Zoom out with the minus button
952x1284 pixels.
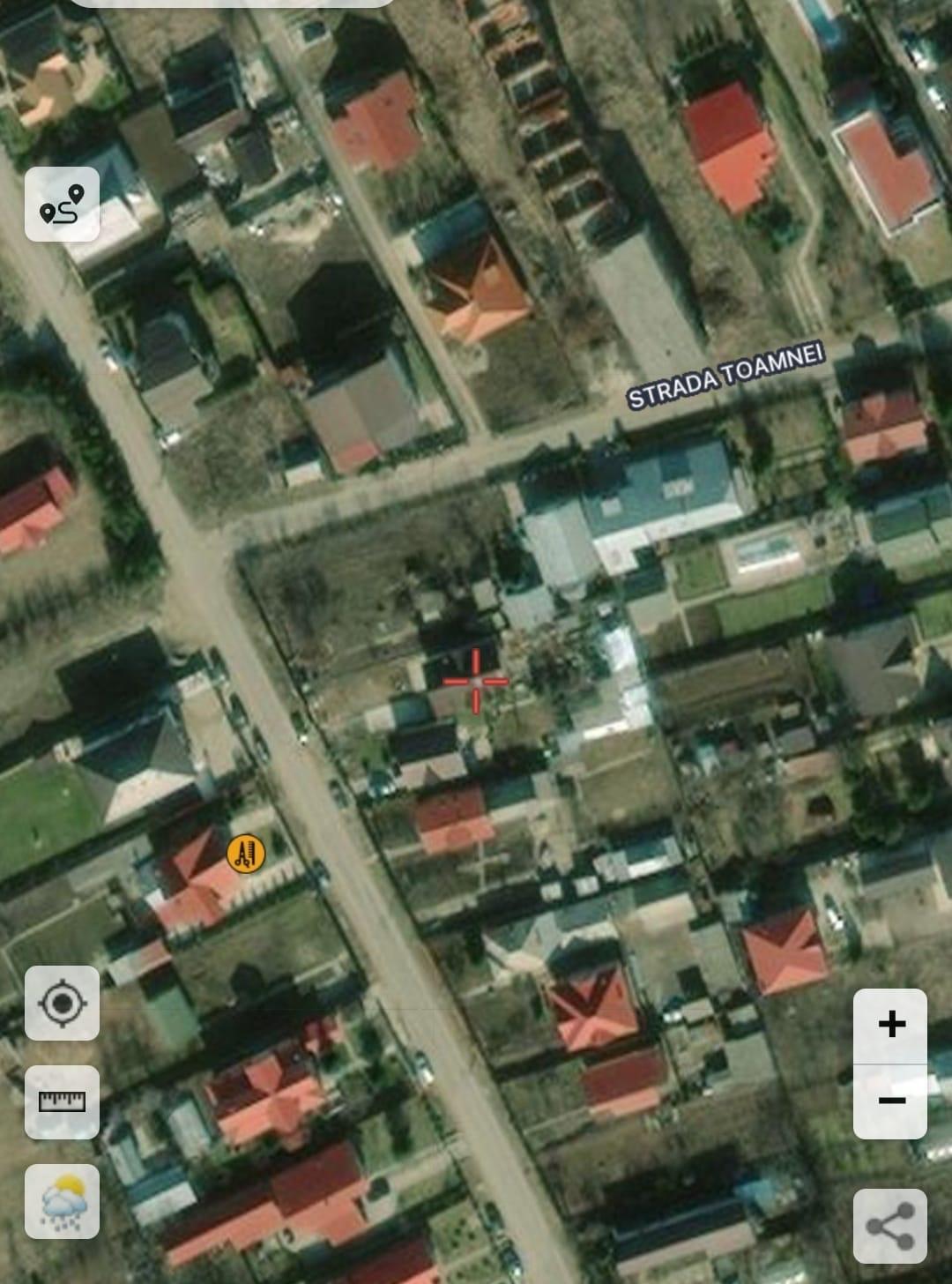point(890,1101)
